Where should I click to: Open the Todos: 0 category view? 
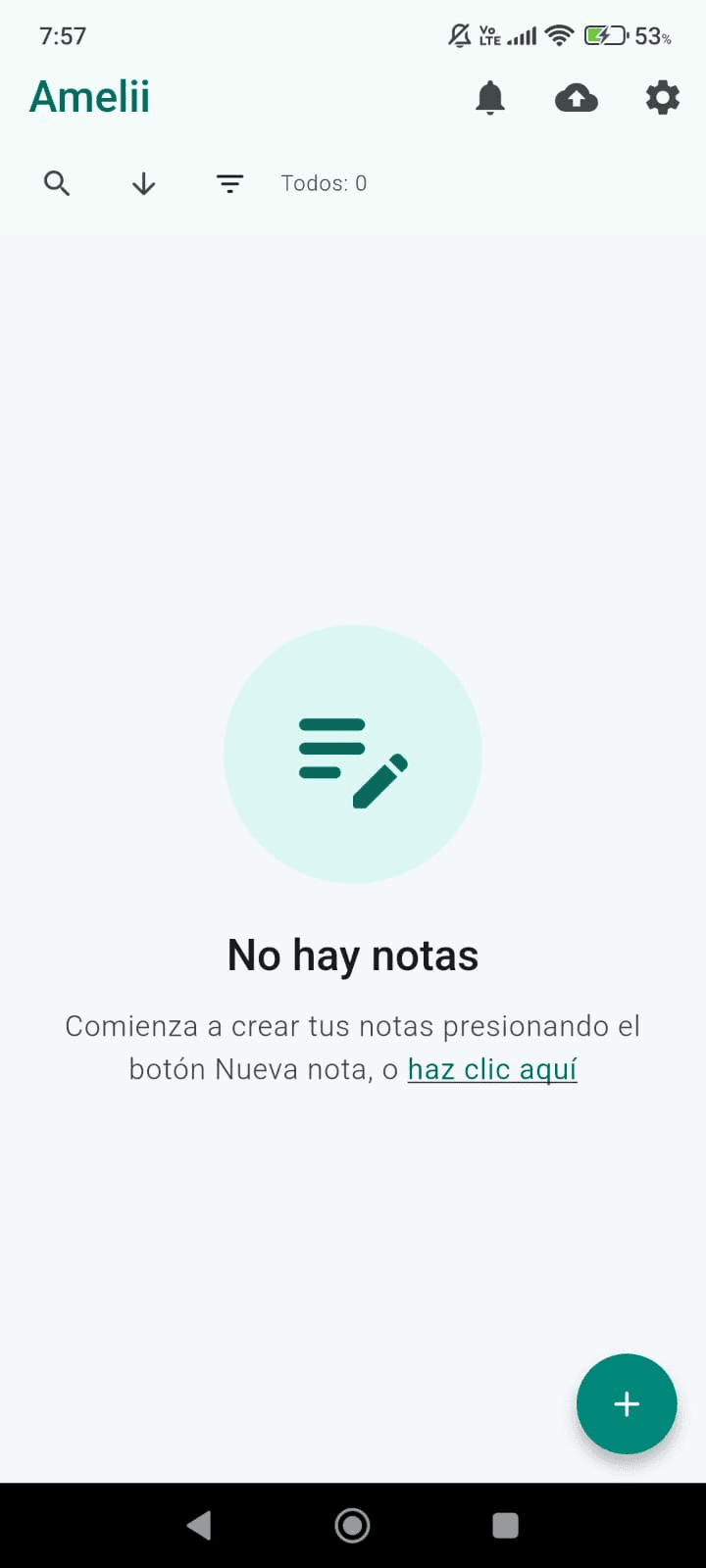click(x=324, y=183)
